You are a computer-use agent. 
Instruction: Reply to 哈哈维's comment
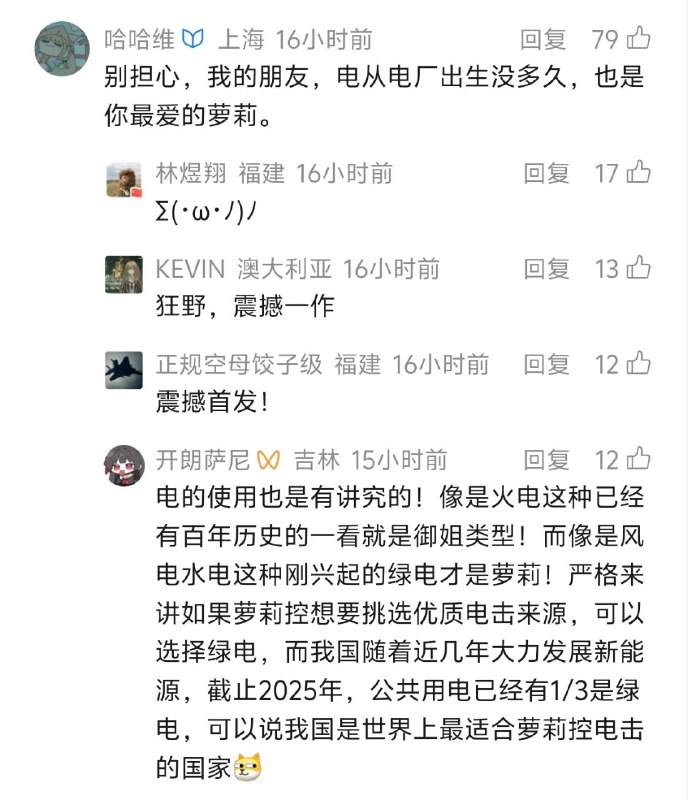point(543,40)
